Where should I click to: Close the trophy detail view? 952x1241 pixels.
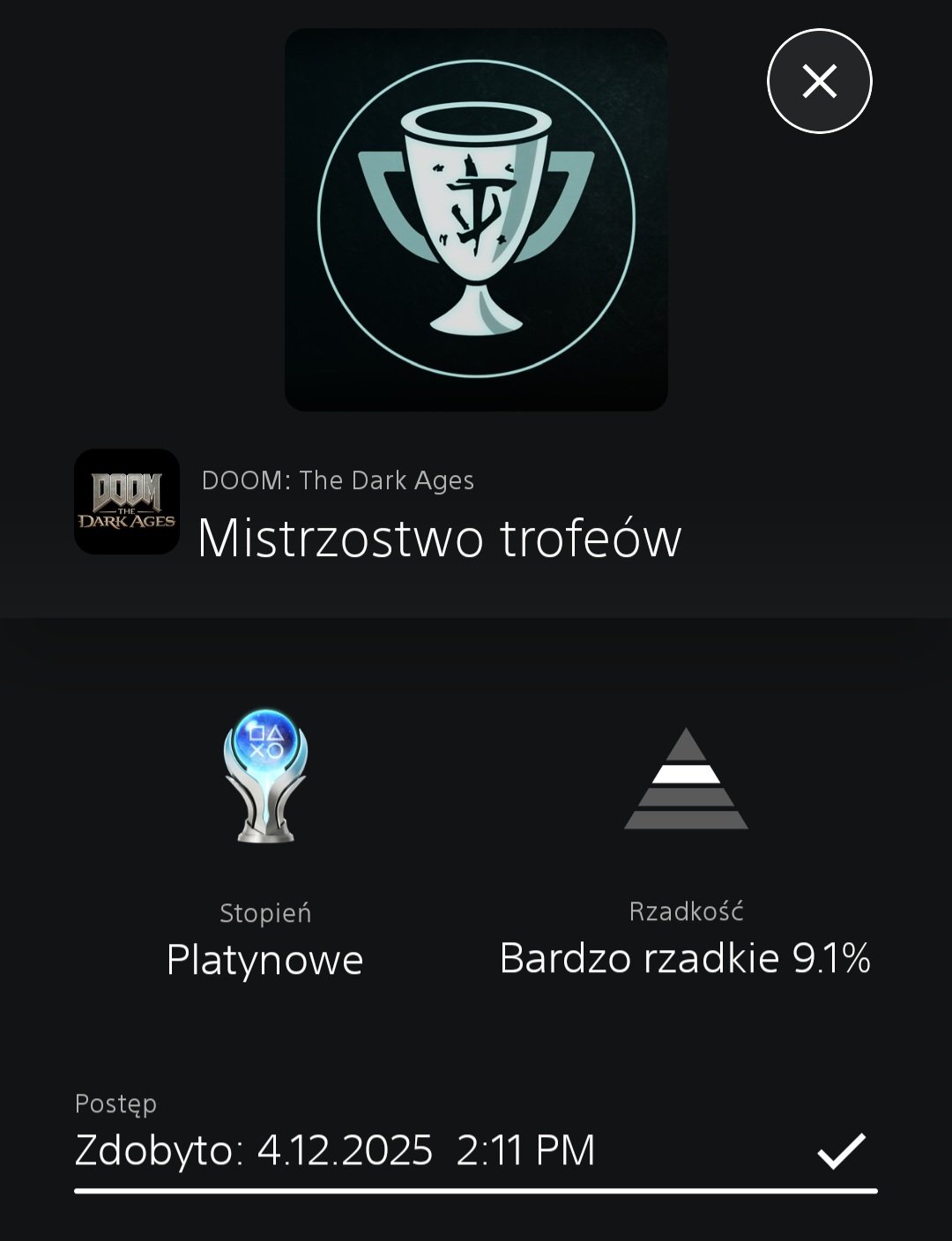(x=819, y=81)
